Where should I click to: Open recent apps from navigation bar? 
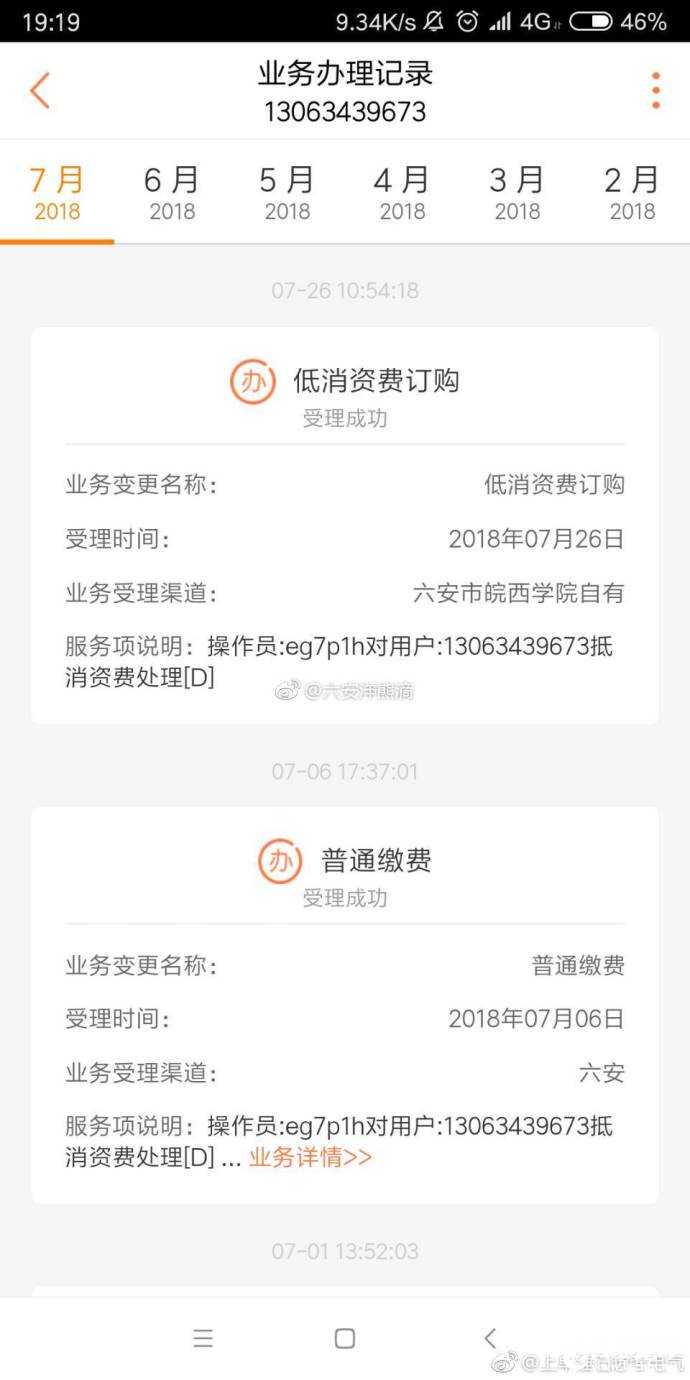(x=203, y=1338)
